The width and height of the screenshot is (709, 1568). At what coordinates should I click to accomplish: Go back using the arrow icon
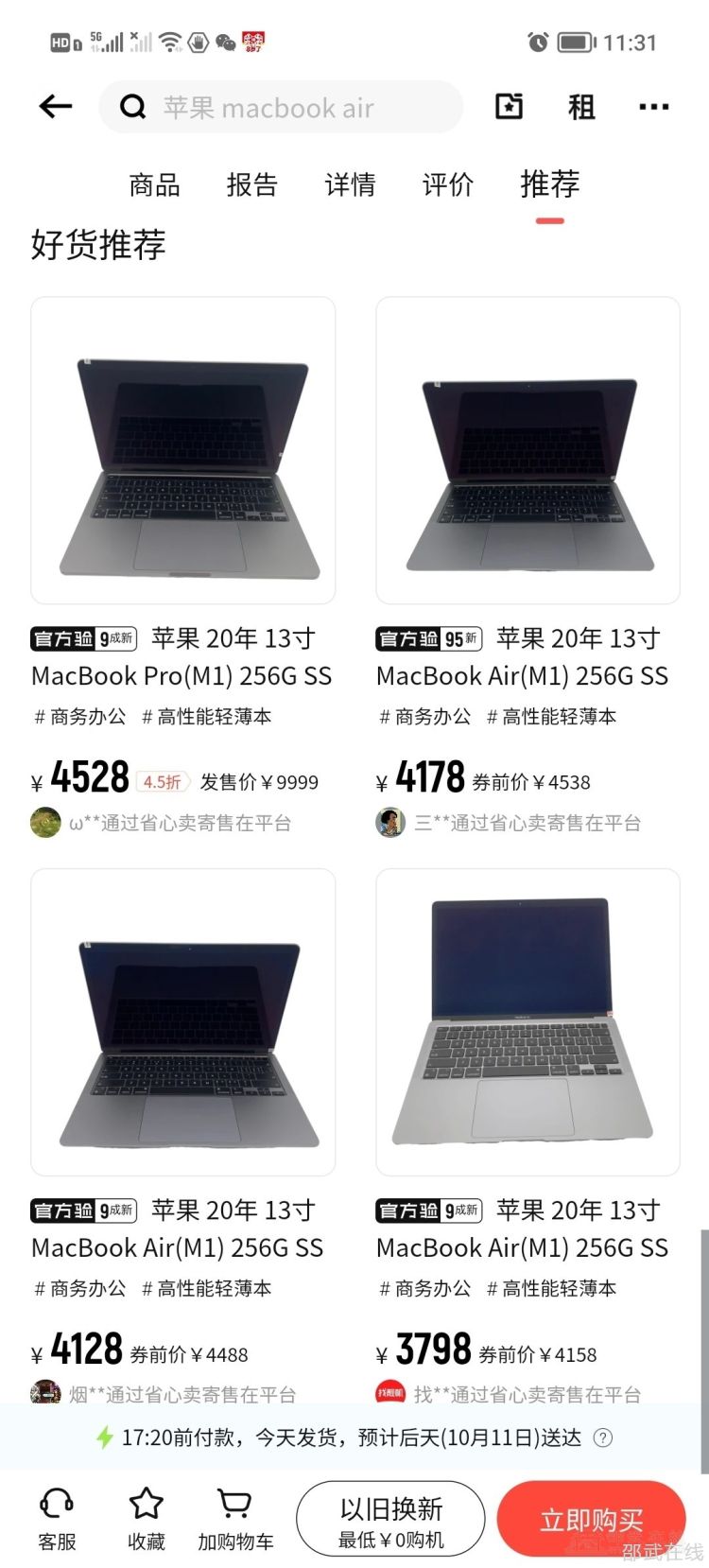[x=56, y=107]
